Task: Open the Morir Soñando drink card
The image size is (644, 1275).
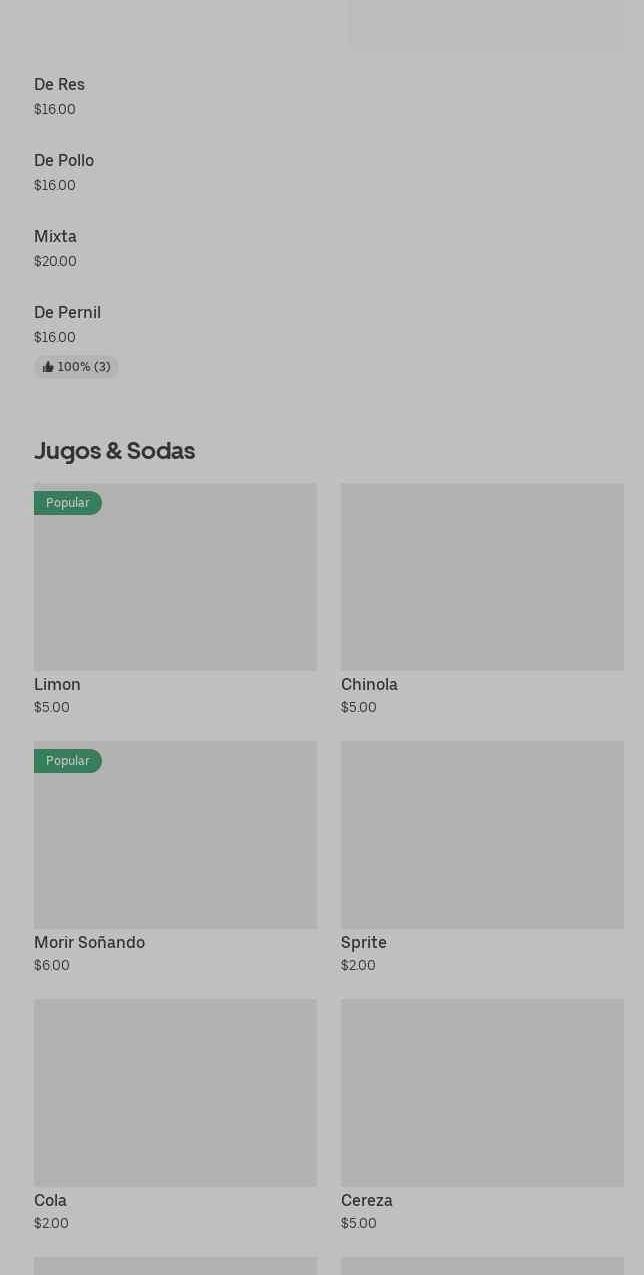Action: (175, 858)
